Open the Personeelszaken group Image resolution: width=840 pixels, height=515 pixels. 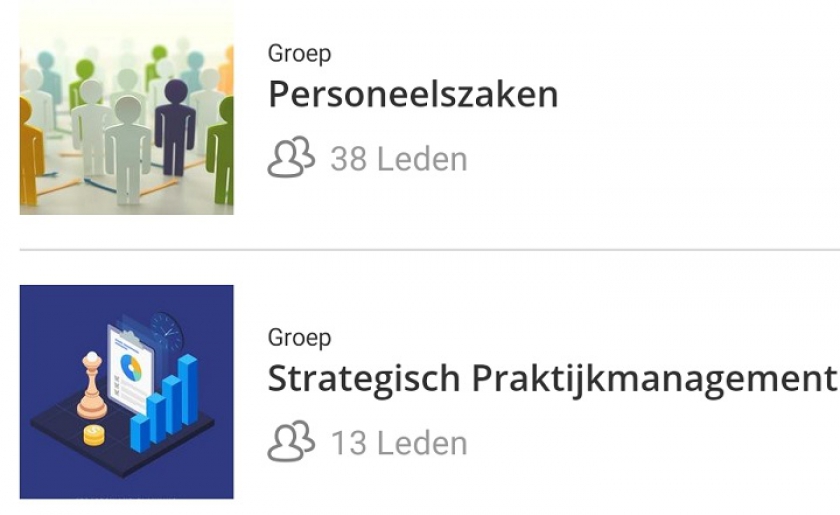pos(412,95)
